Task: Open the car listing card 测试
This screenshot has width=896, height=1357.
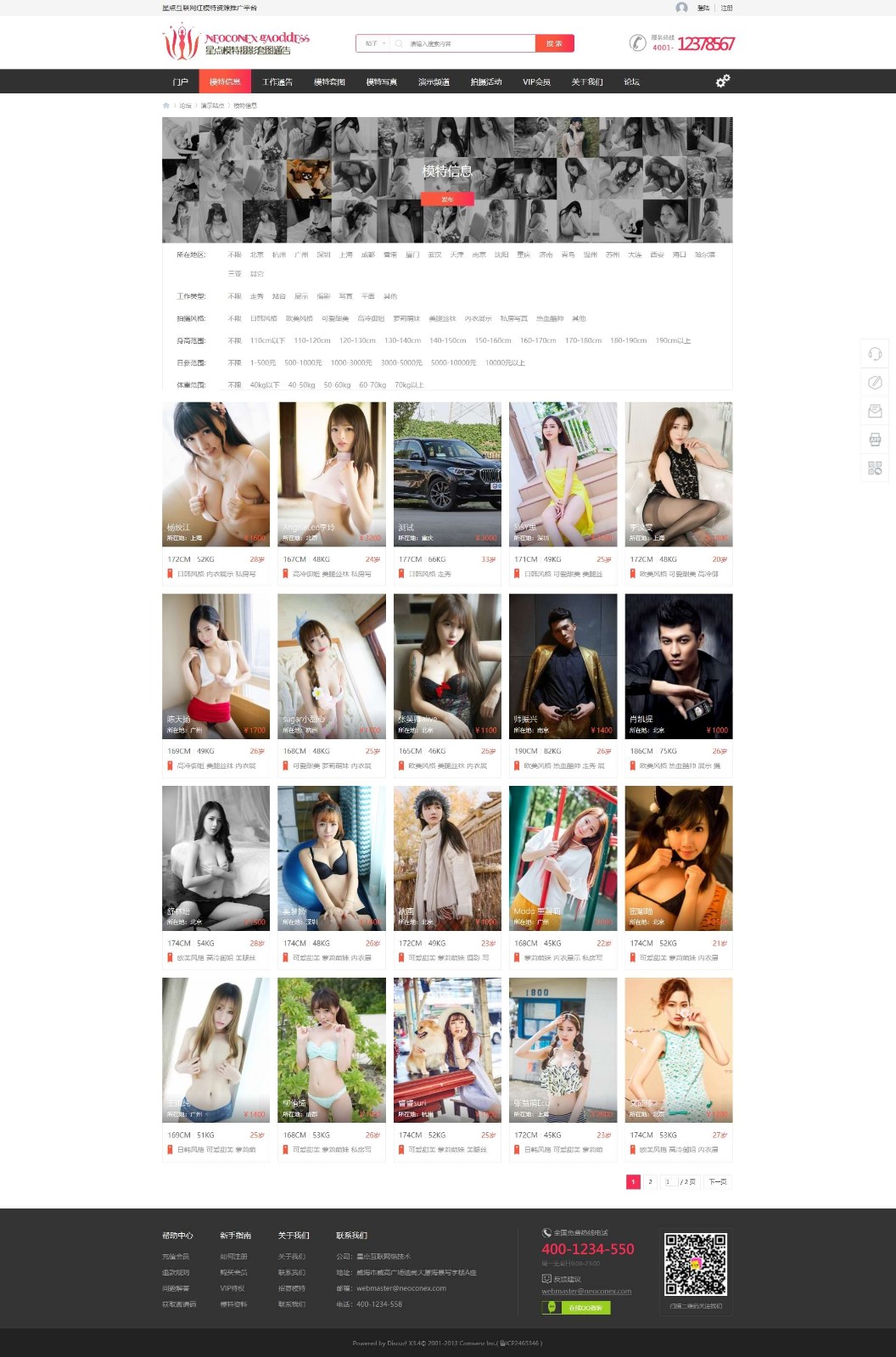Action: click(x=447, y=475)
